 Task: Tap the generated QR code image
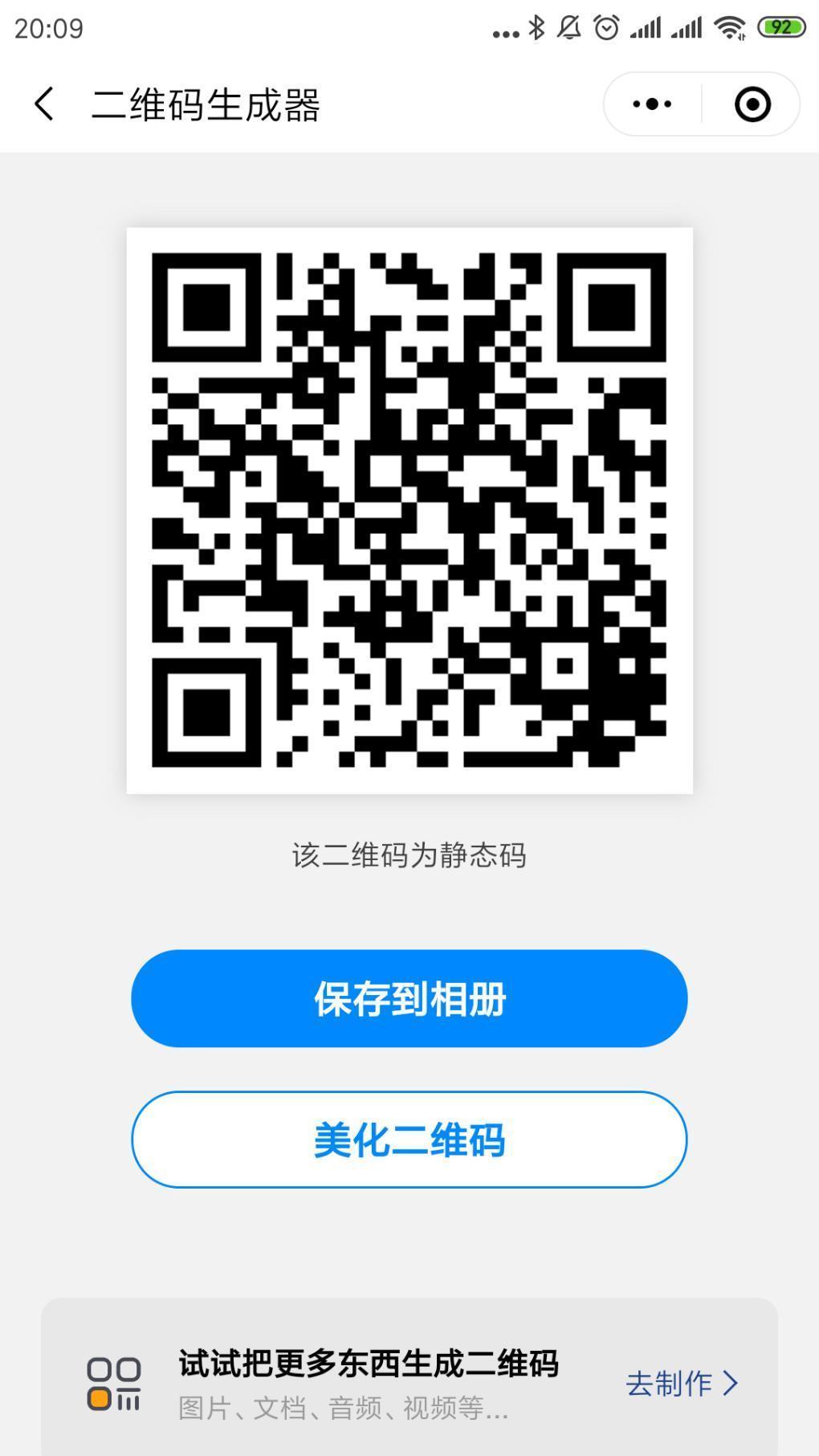coord(409,510)
